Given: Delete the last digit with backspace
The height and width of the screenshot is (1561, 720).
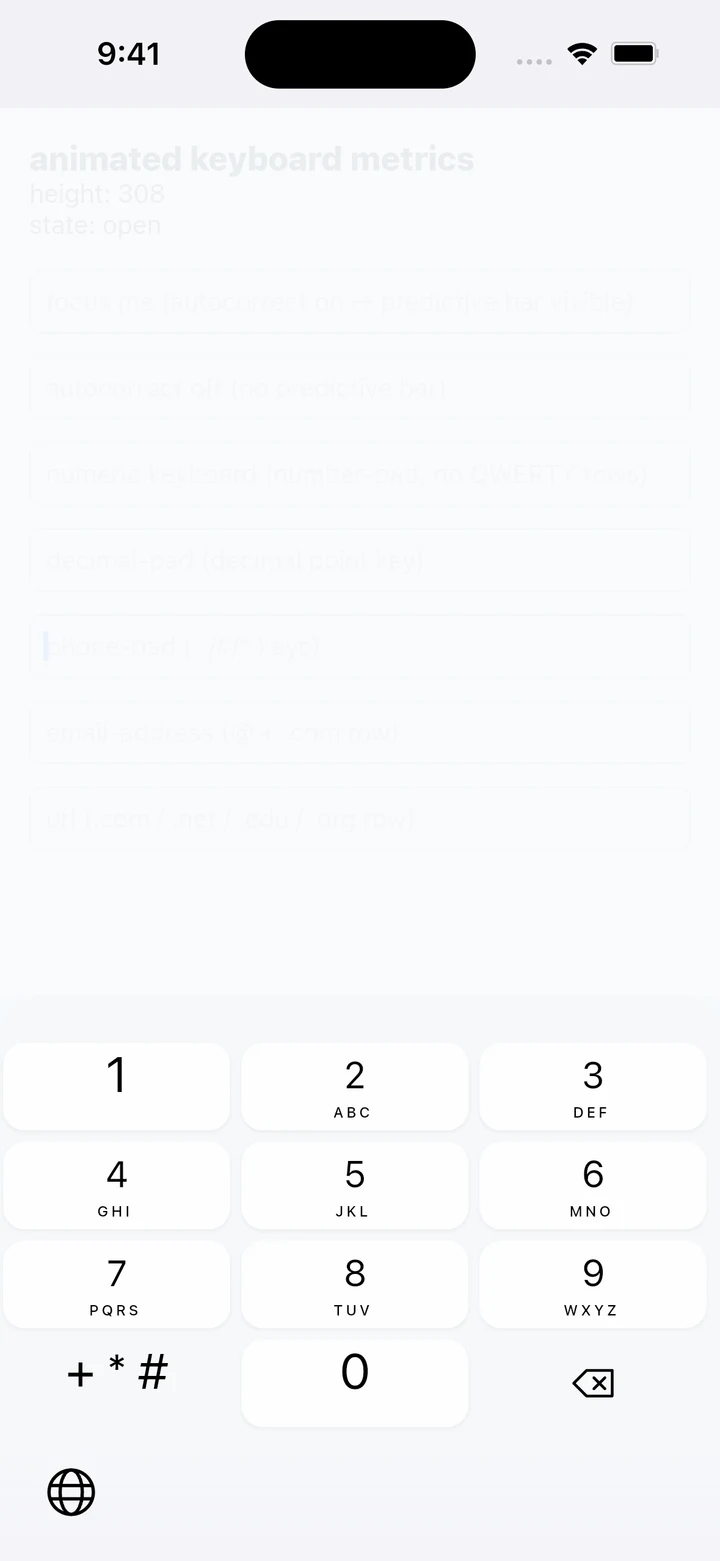Looking at the screenshot, I should (x=593, y=1383).
